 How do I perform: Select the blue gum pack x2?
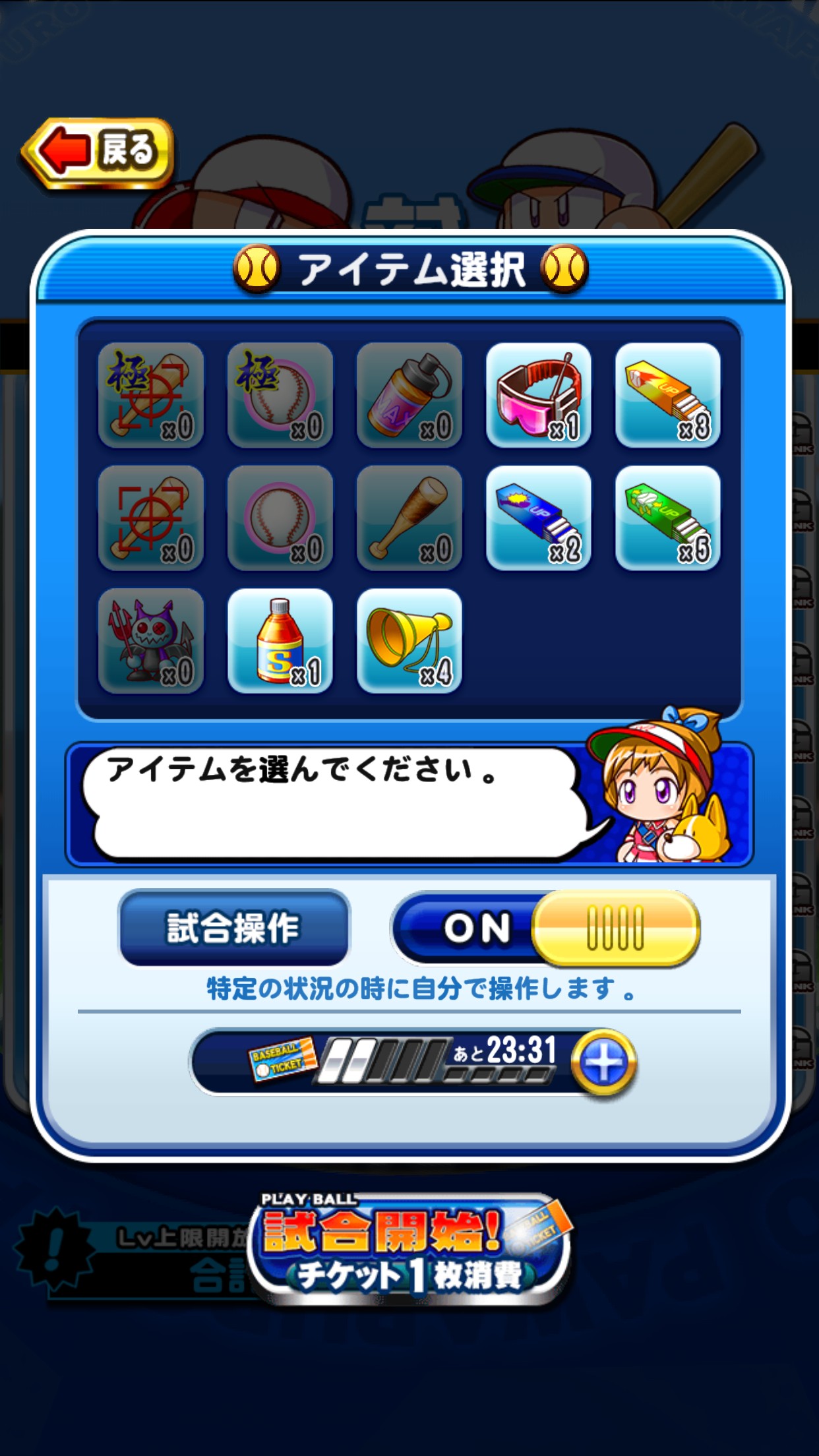click(x=538, y=518)
